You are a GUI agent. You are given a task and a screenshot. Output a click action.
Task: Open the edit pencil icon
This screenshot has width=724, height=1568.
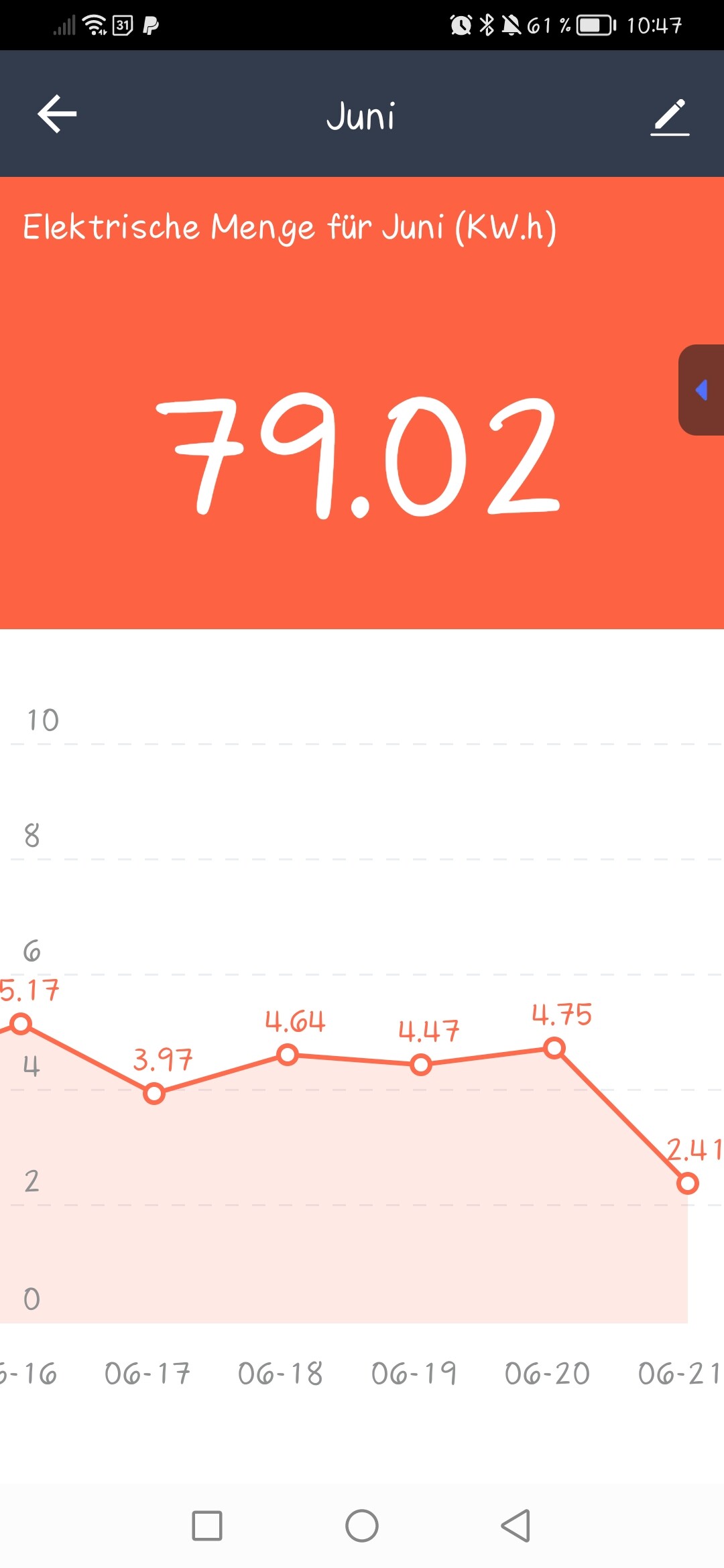[670, 117]
